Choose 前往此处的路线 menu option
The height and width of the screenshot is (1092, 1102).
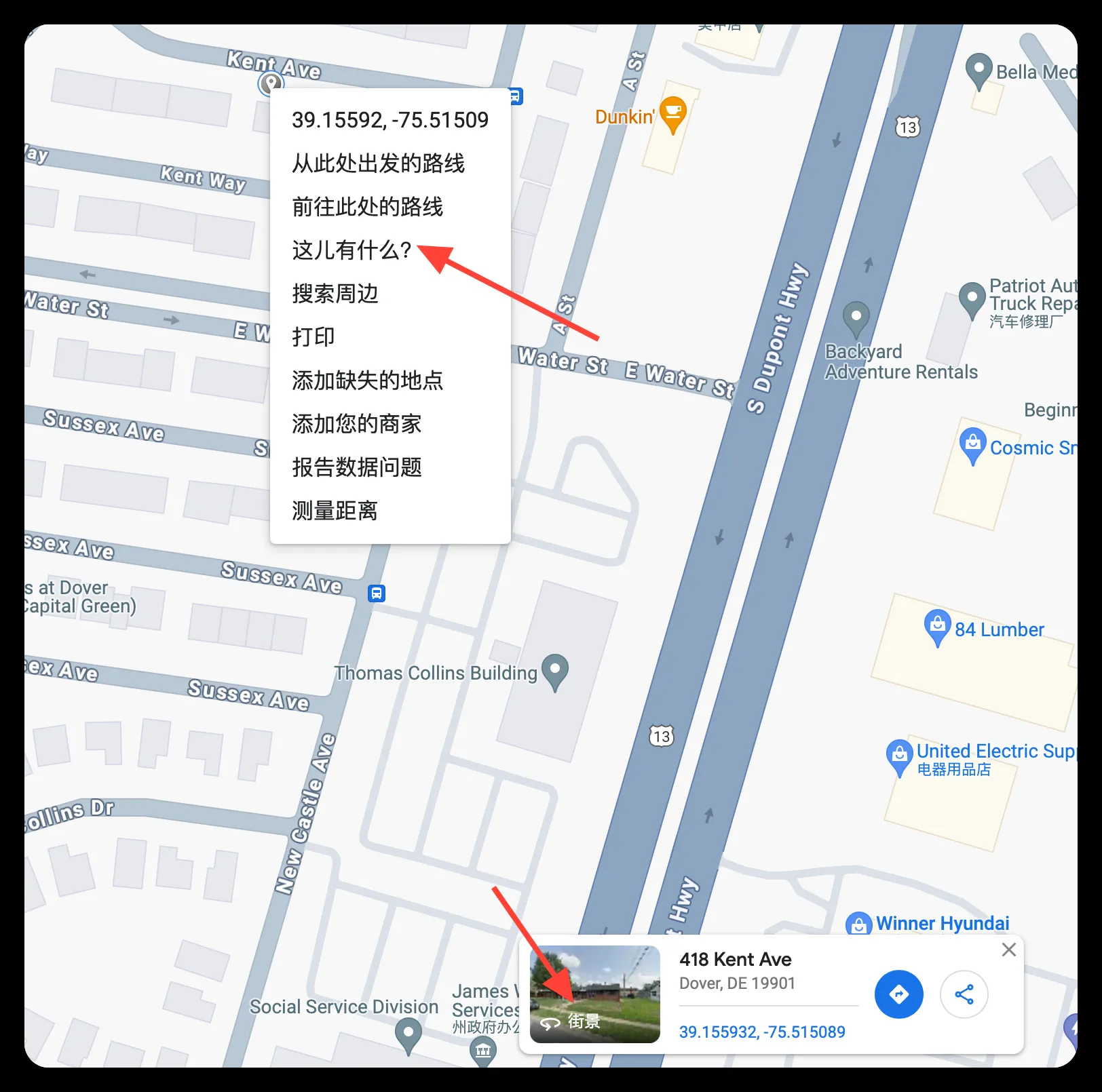[x=367, y=207]
